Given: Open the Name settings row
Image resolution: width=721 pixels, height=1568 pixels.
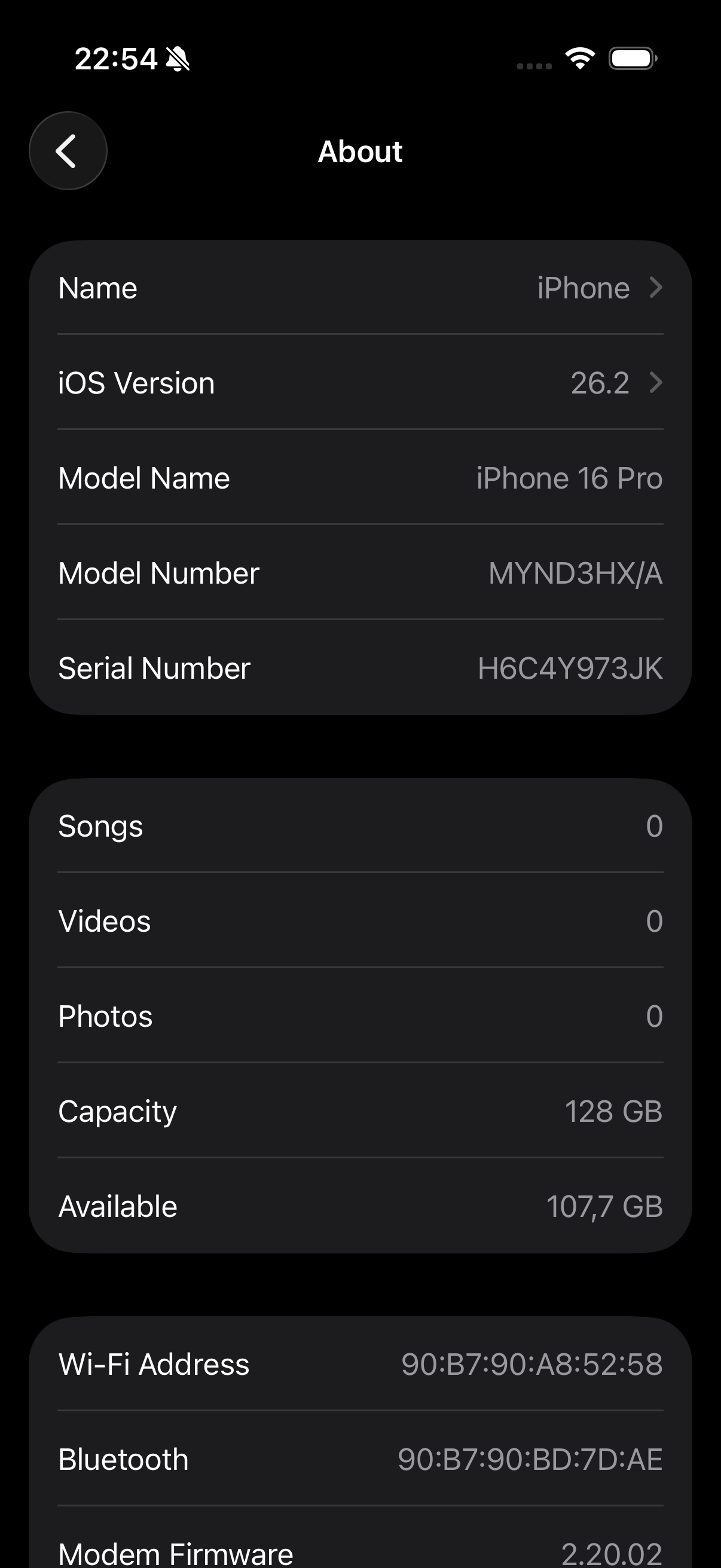Looking at the screenshot, I should click(360, 288).
